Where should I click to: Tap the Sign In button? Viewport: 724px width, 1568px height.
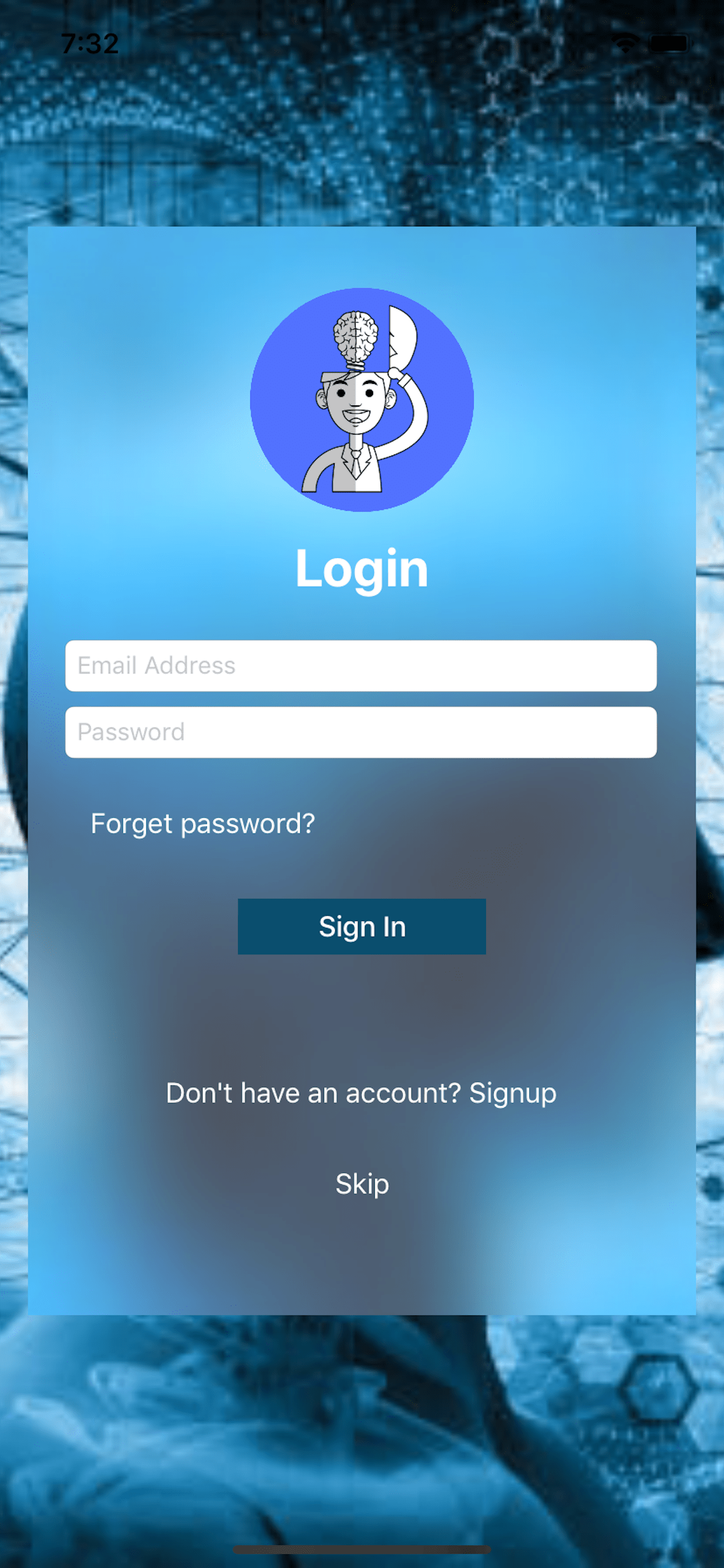tap(361, 926)
